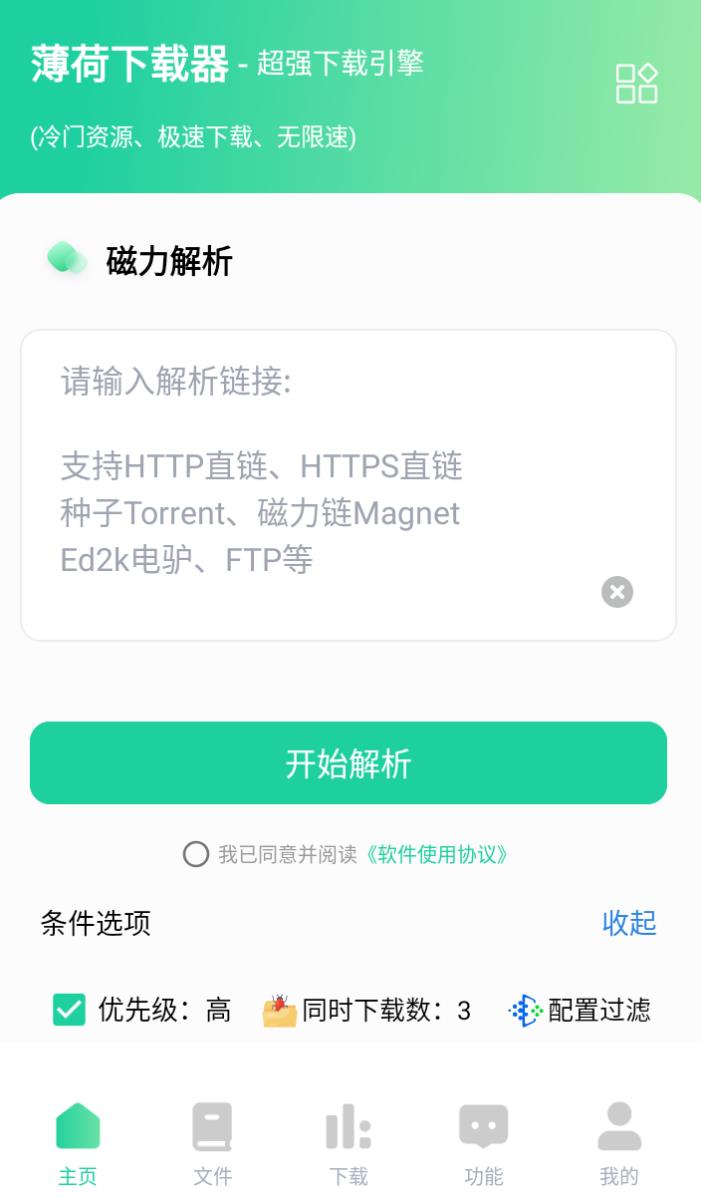Tap the 开始解析 button
The height and width of the screenshot is (1198, 701).
pos(348,763)
